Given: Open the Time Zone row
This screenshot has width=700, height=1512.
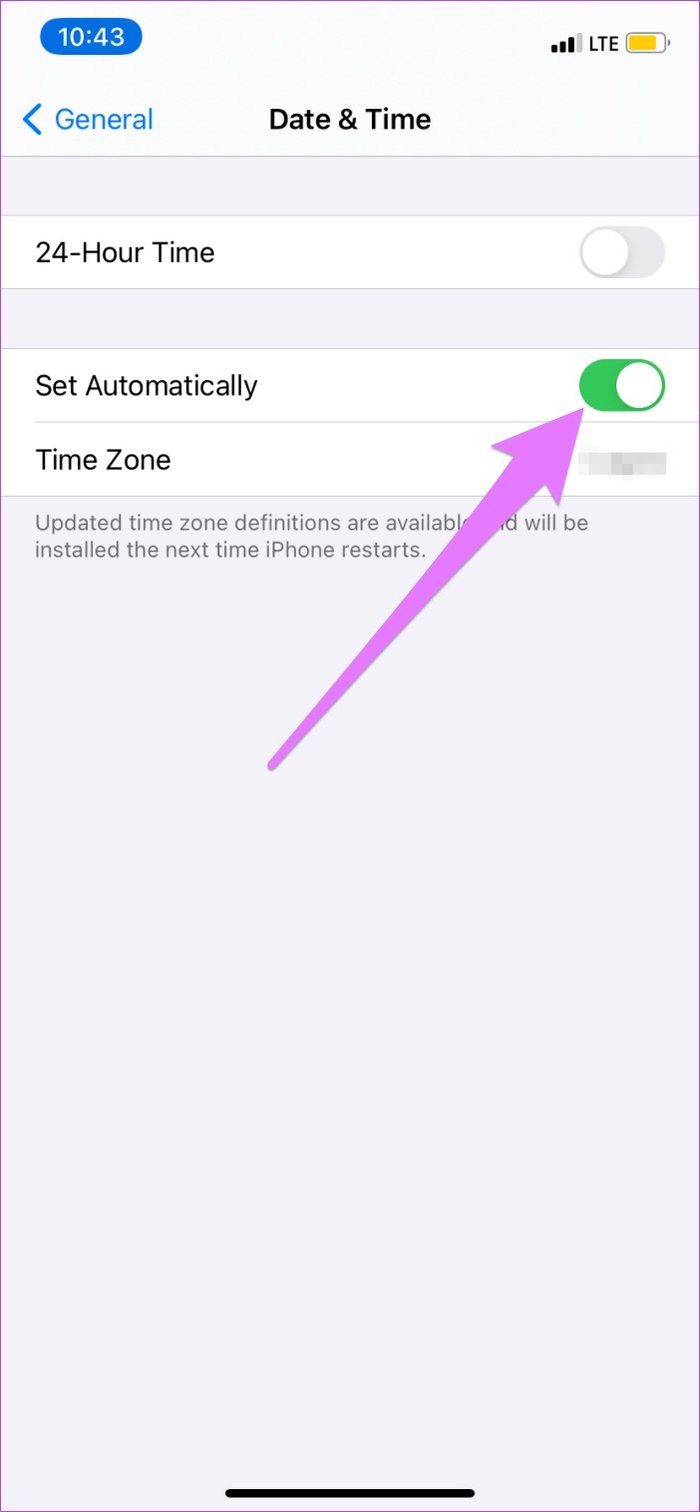Looking at the screenshot, I should [350, 460].
